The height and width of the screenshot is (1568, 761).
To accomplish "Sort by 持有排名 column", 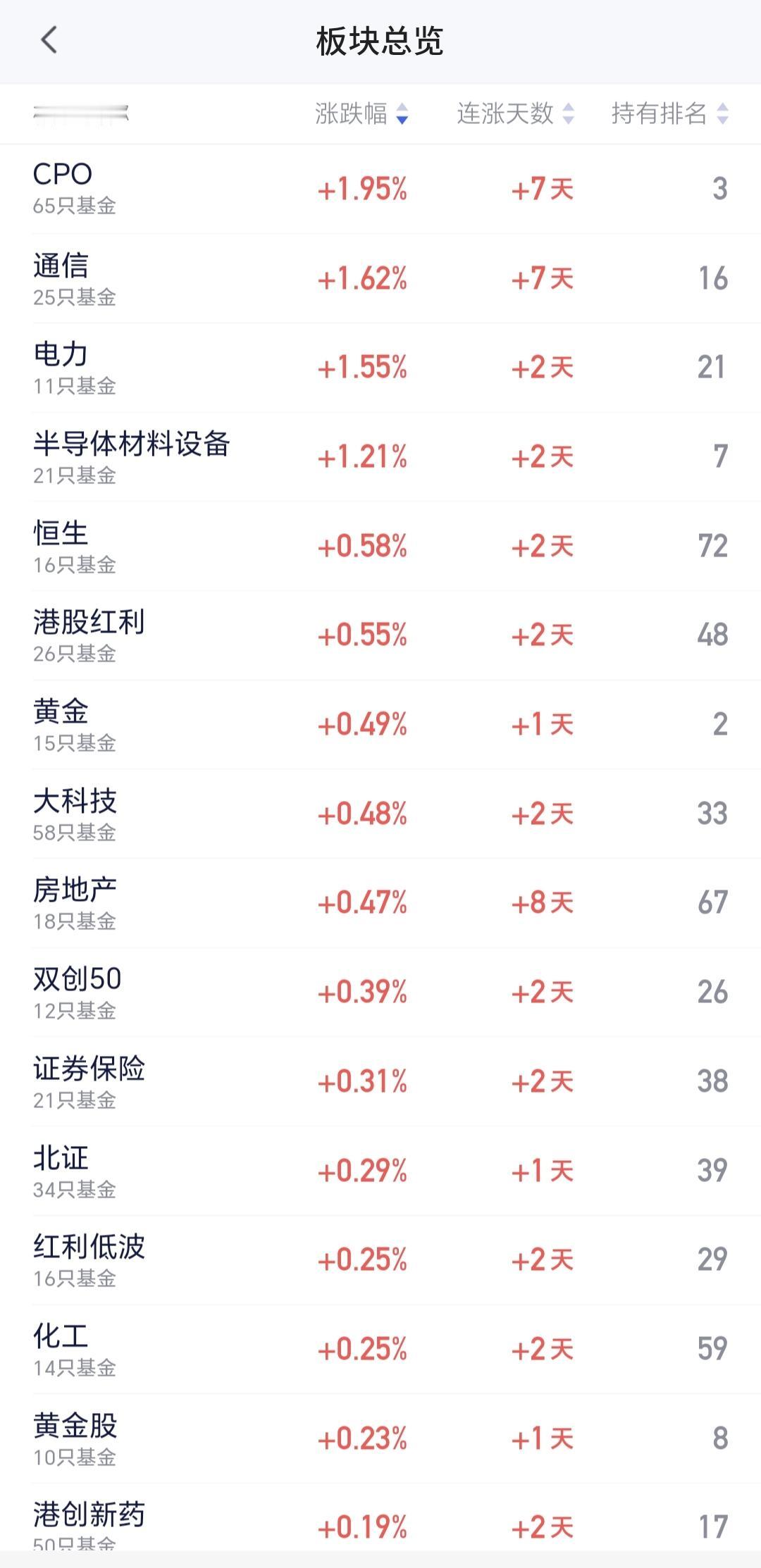I will click(670, 113).
